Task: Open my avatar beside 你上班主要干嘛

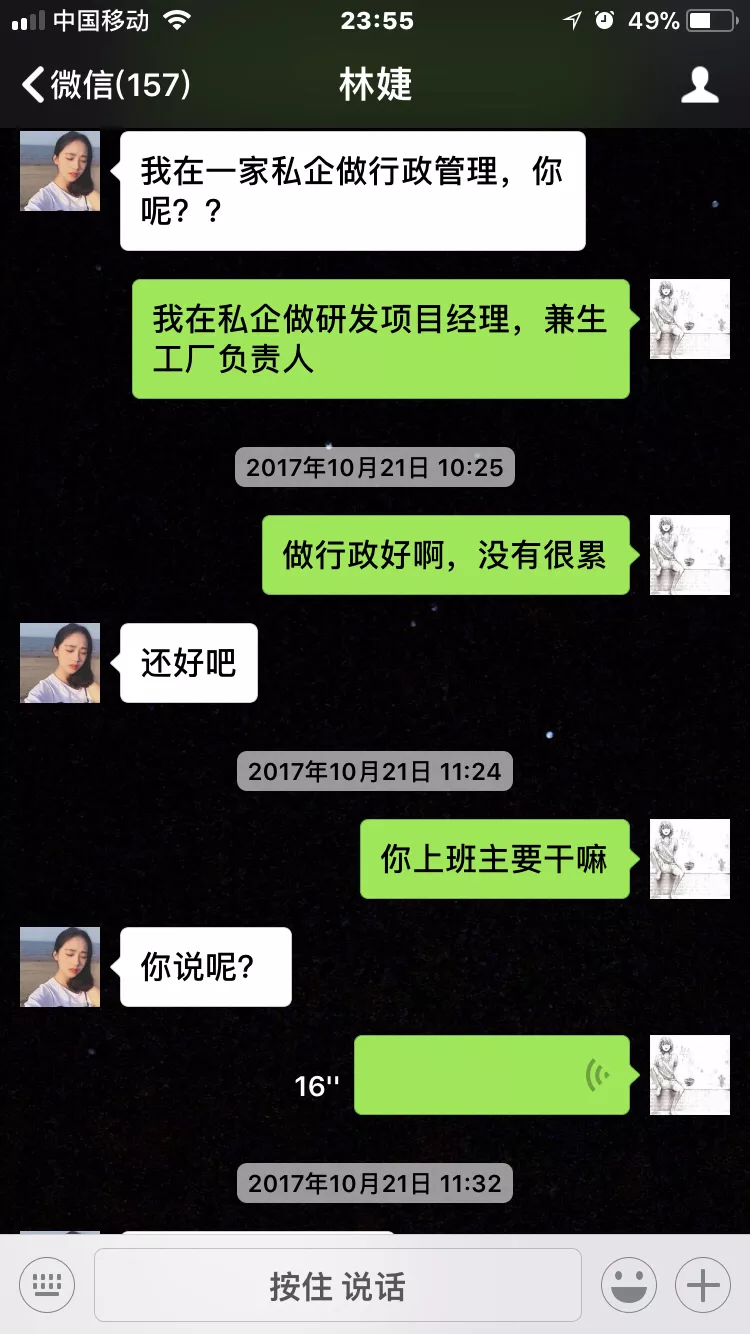Action: 690,859
